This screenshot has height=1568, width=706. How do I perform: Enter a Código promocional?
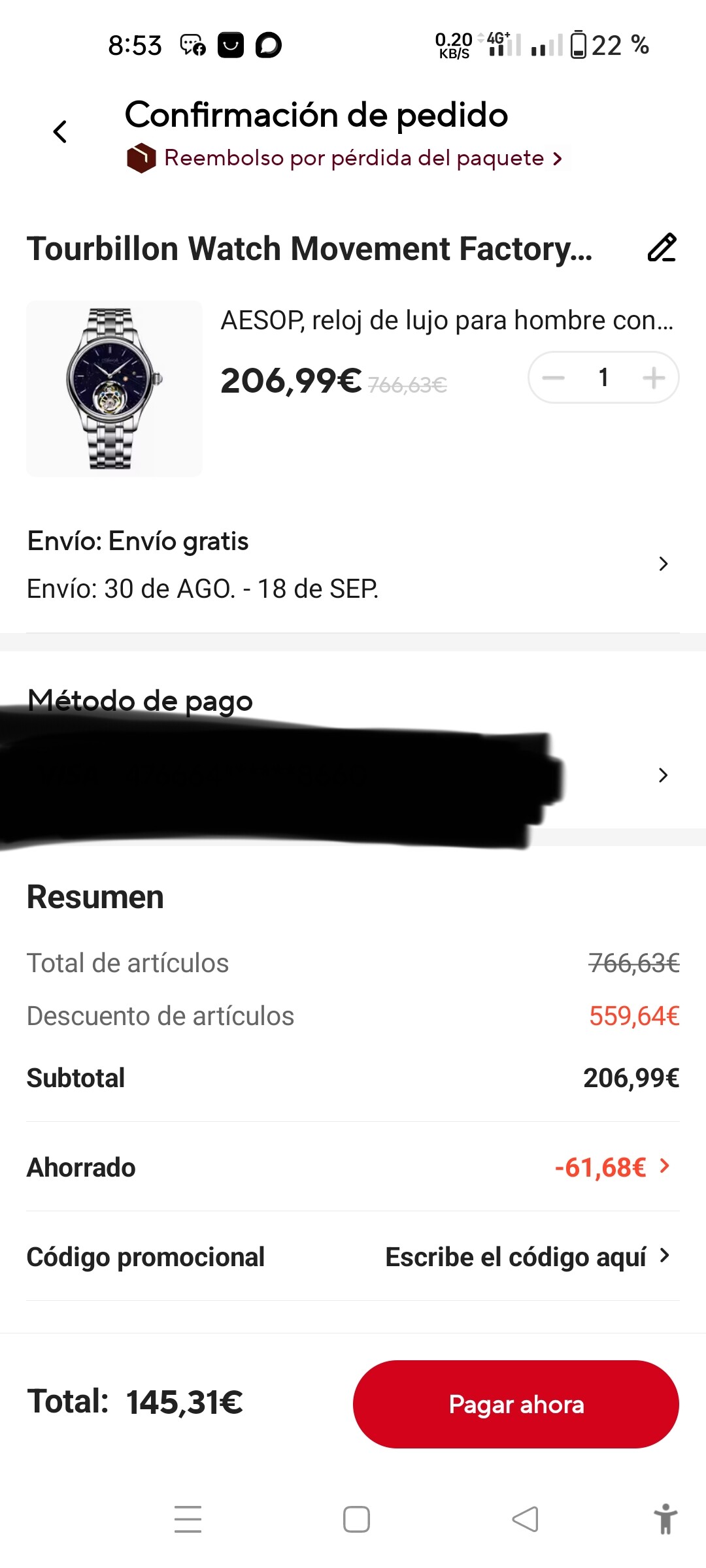click(x=527, y=1257)
